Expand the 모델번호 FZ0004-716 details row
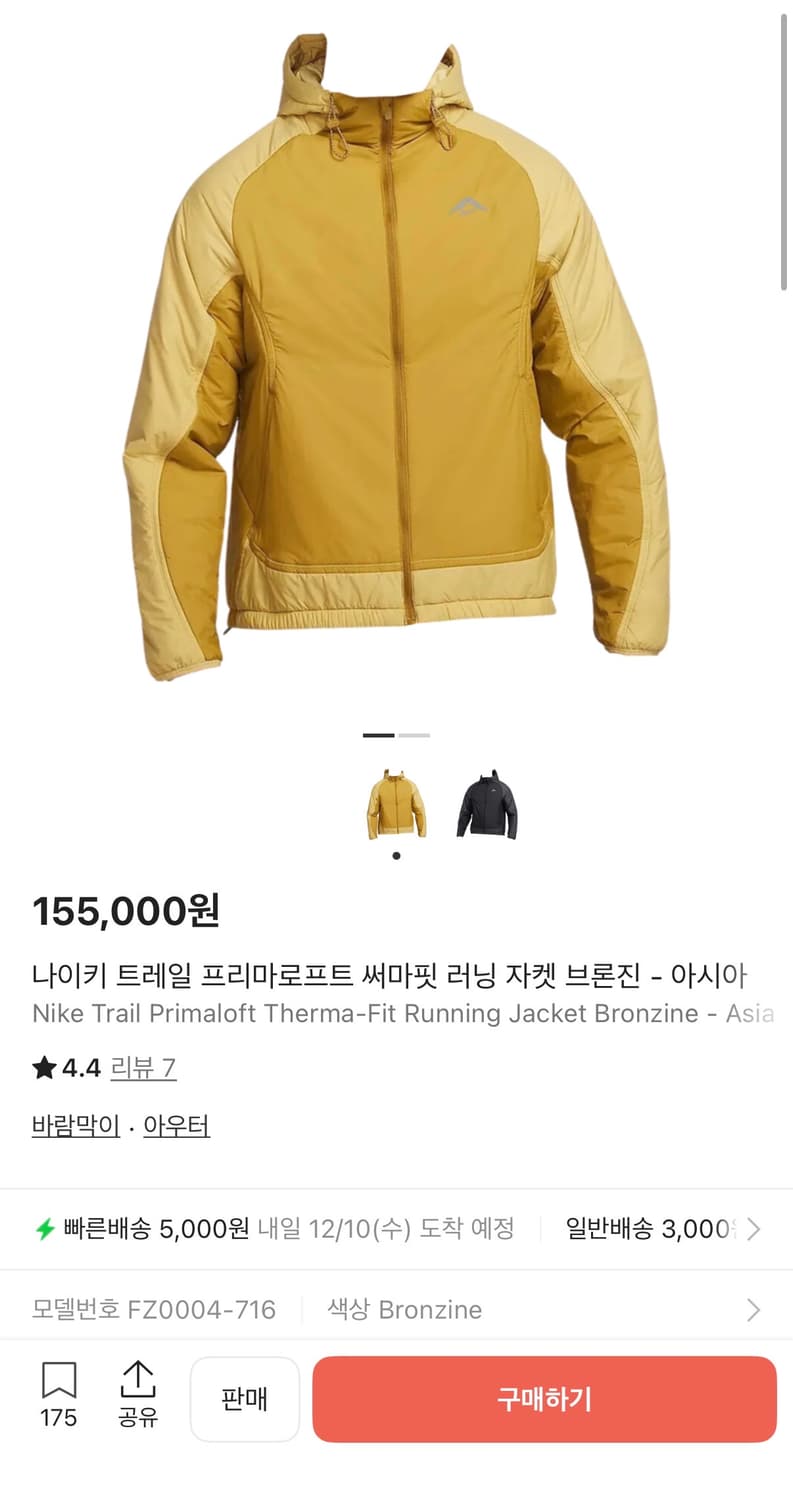 click(150, 1309)
